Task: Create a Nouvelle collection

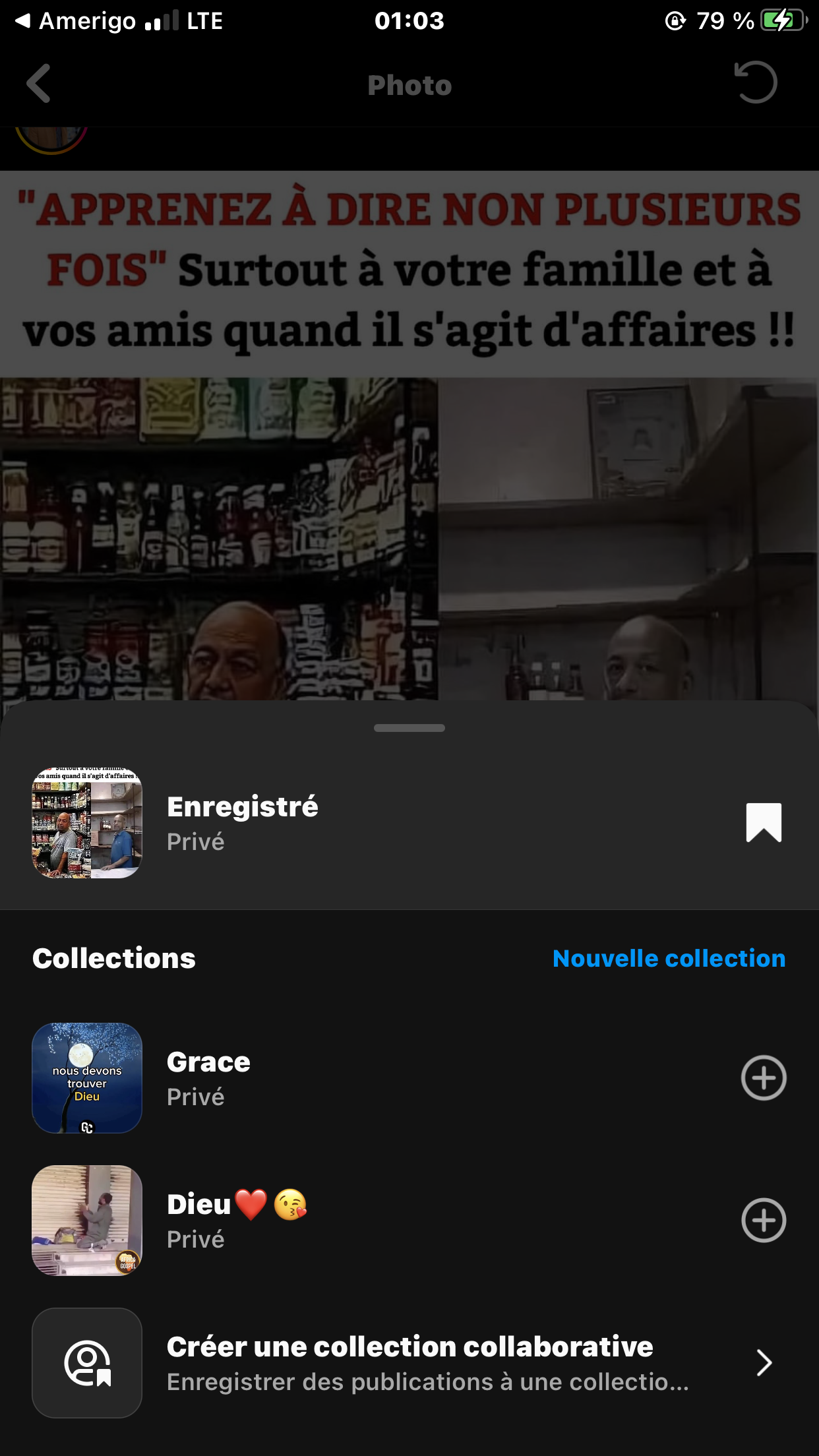Action: [669, 958]
